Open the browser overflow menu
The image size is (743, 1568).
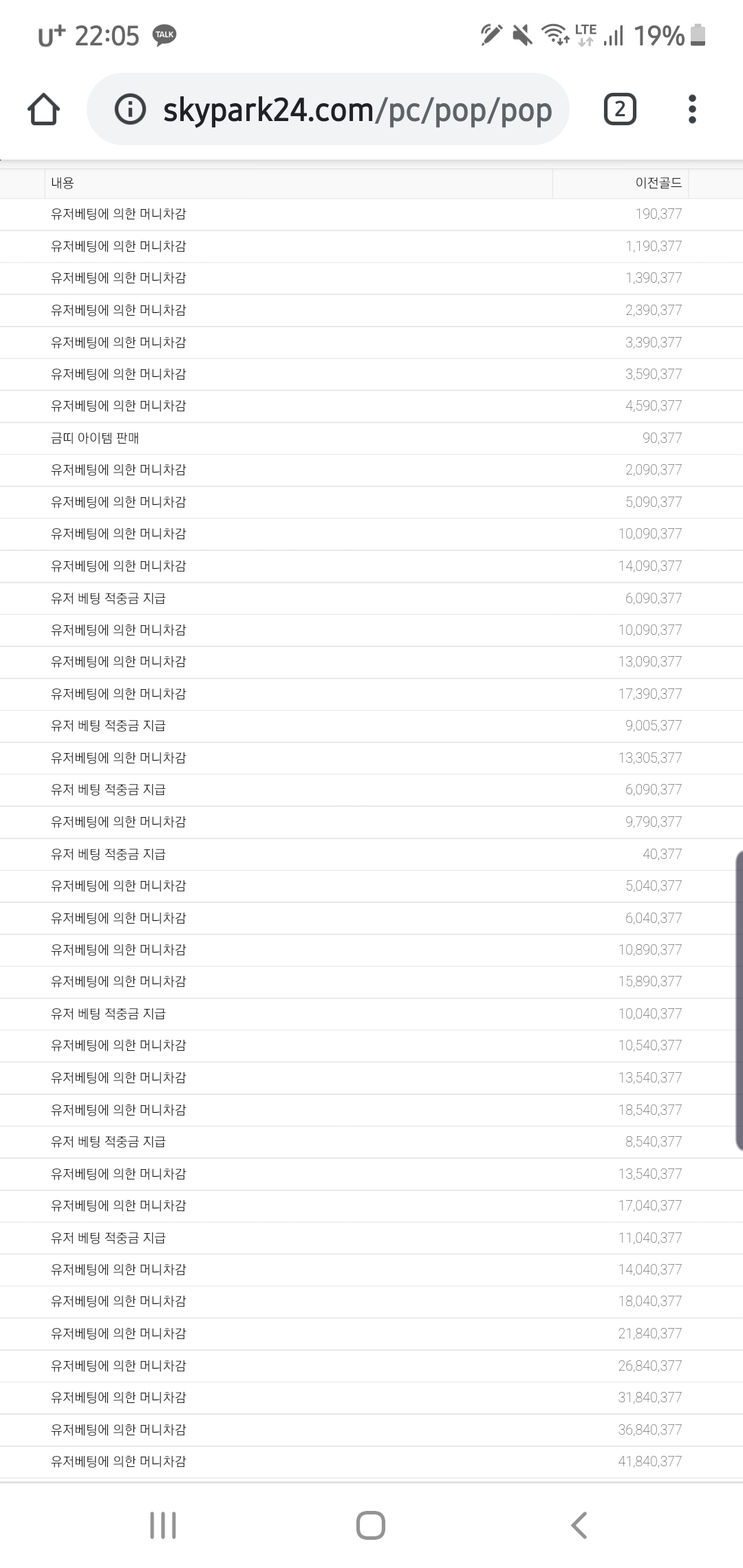coord(692,109)
